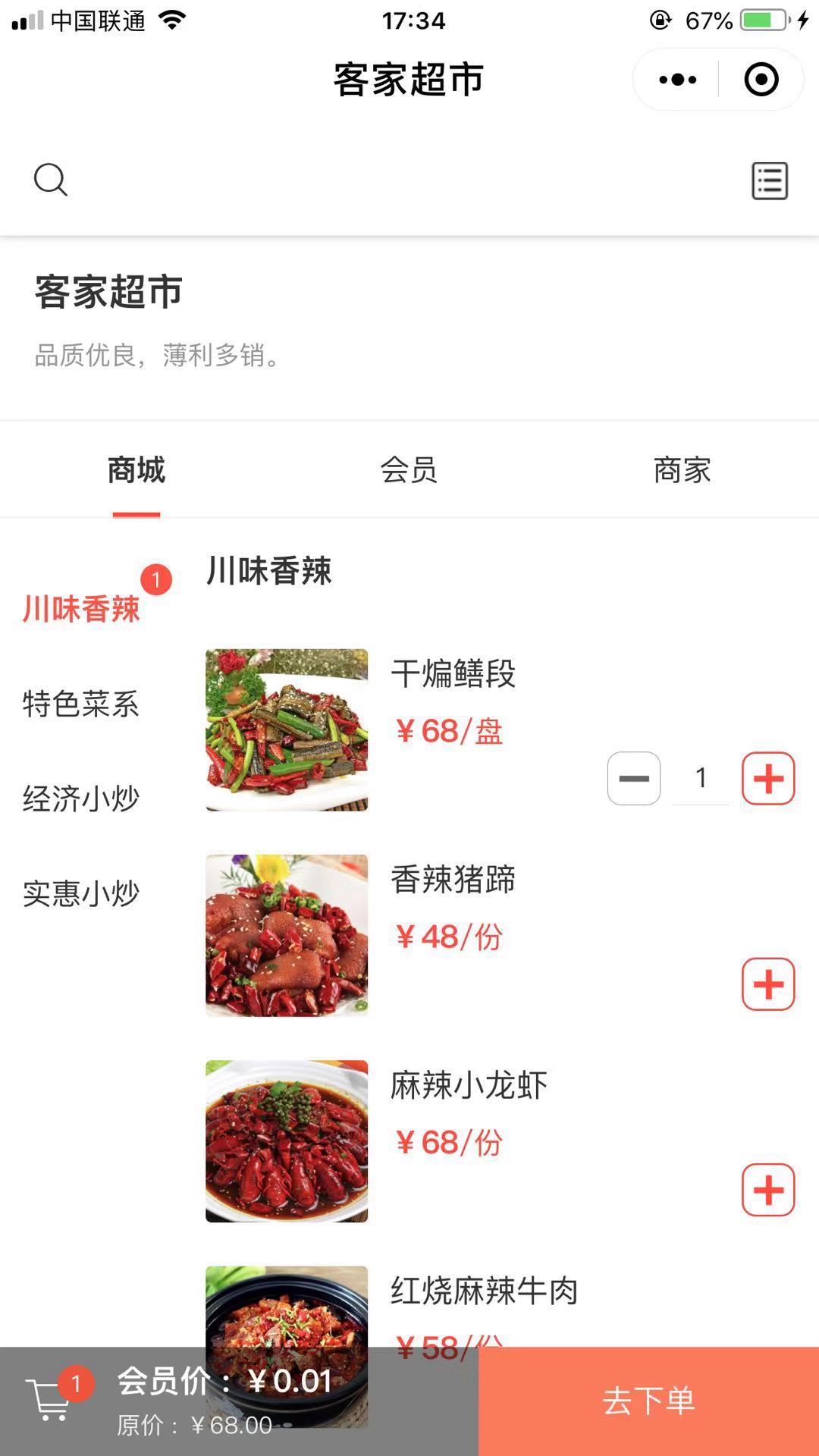Decrease quantity of 干煸鳝段
This screenshot has height=1456, width=819.
point(634,778)
